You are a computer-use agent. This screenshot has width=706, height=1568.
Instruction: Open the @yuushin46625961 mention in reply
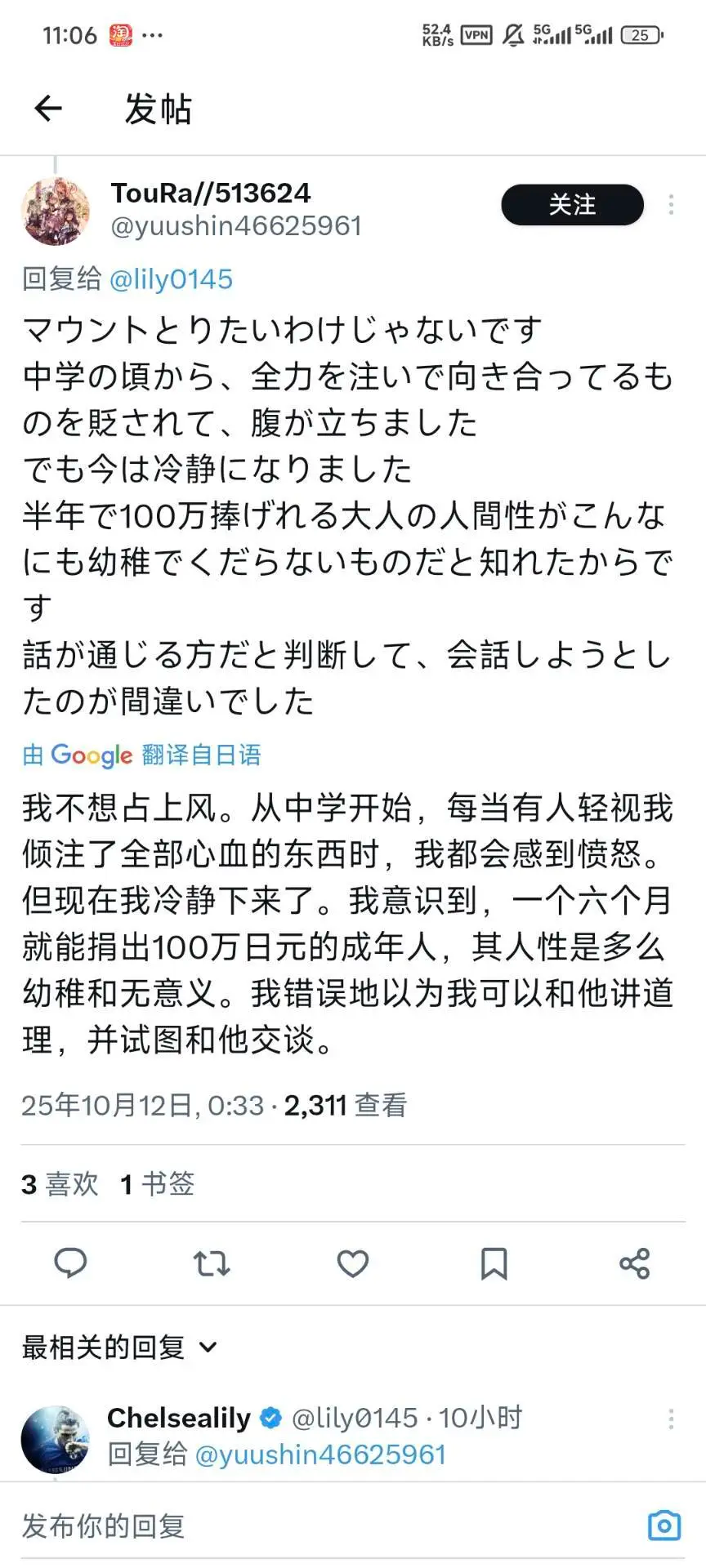[x=320, y=1454]
